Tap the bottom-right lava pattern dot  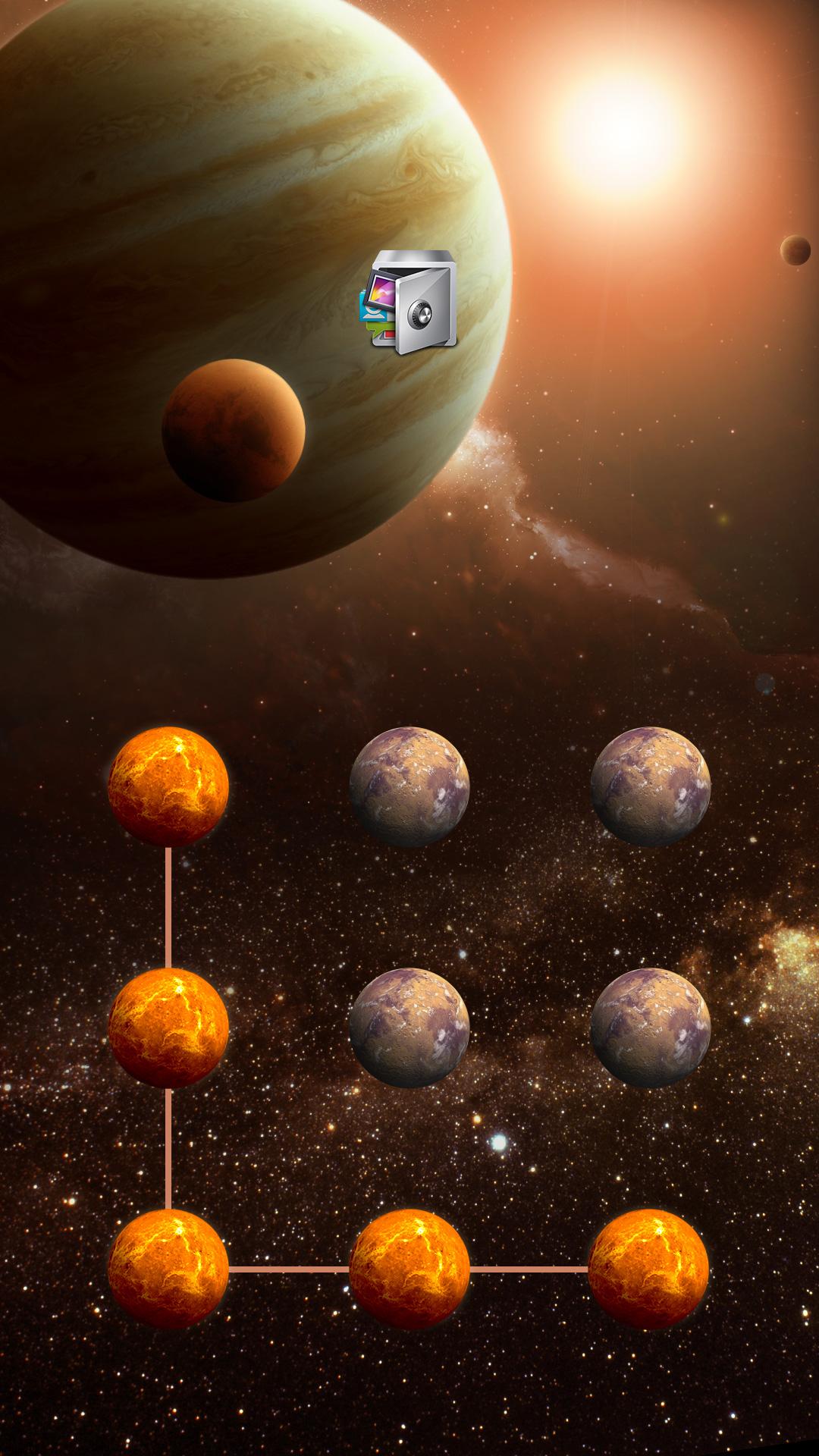(x=648, y=1269)
